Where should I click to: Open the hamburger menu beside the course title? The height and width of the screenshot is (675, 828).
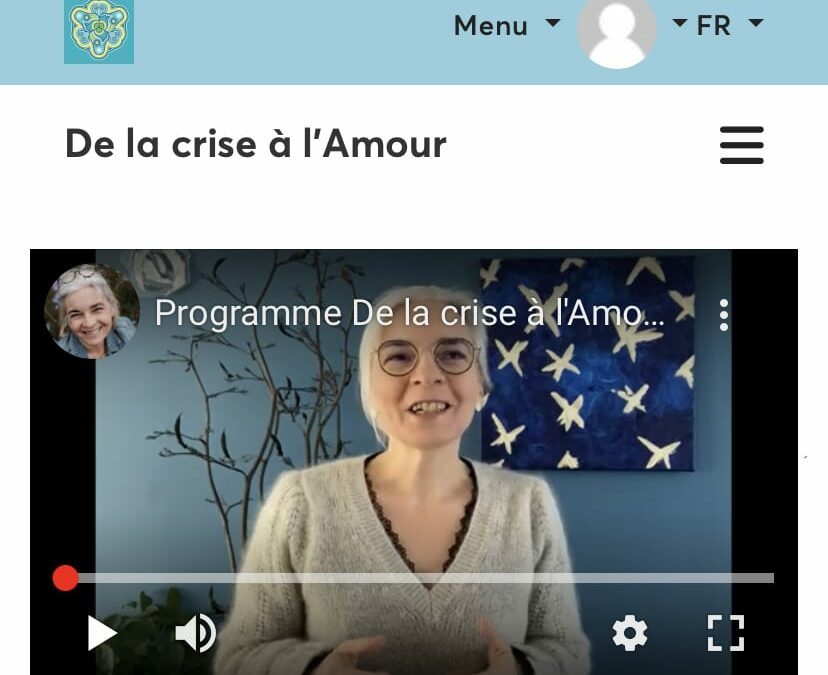(x=741, y=145)
